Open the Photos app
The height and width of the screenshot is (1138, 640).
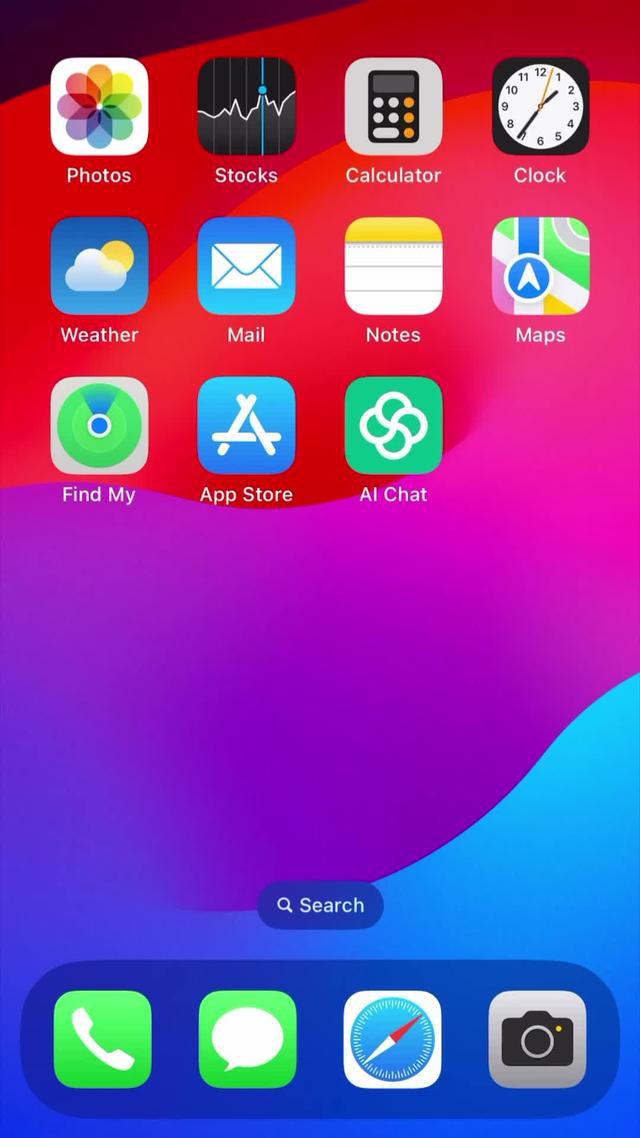coord(99,106)
